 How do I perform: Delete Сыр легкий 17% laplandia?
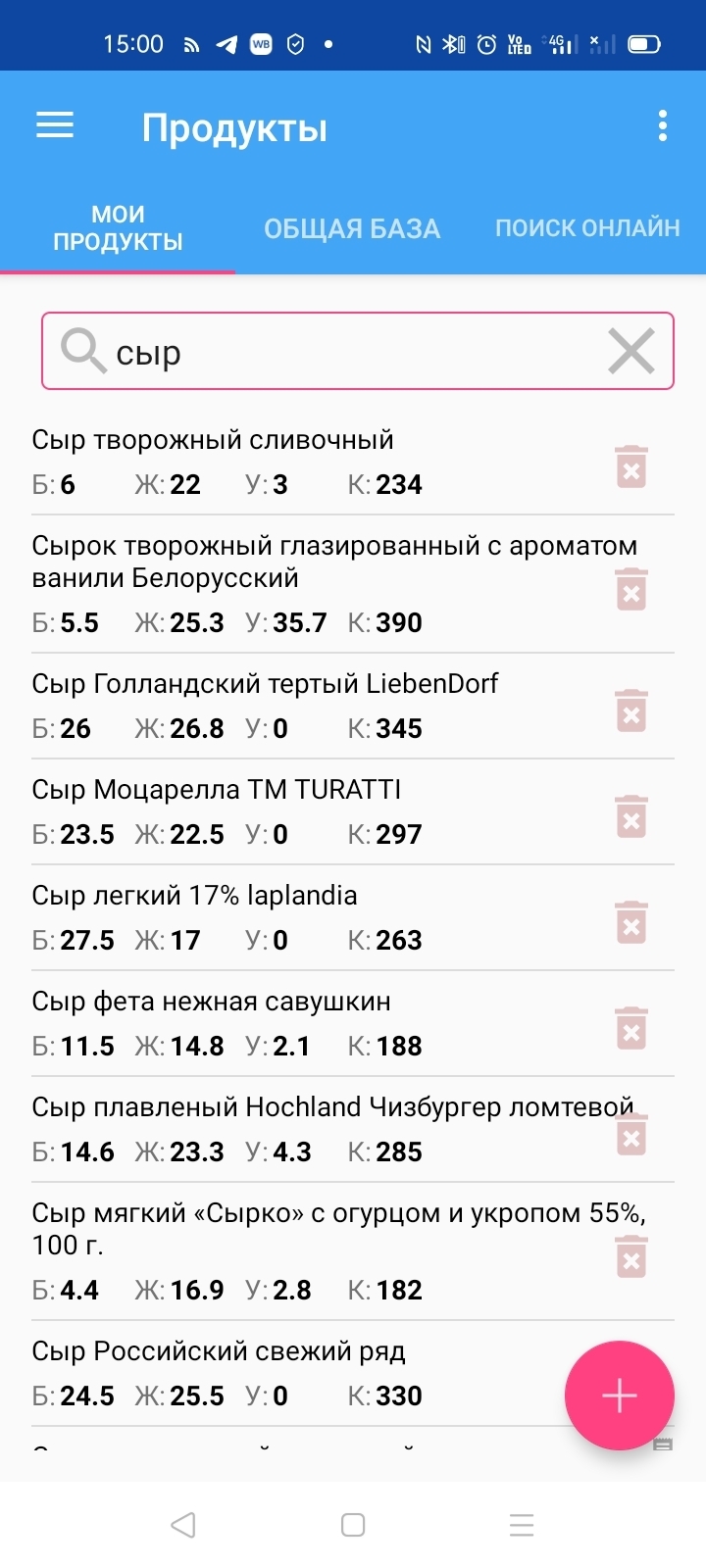pyautogui.click(x=631, y=922)
